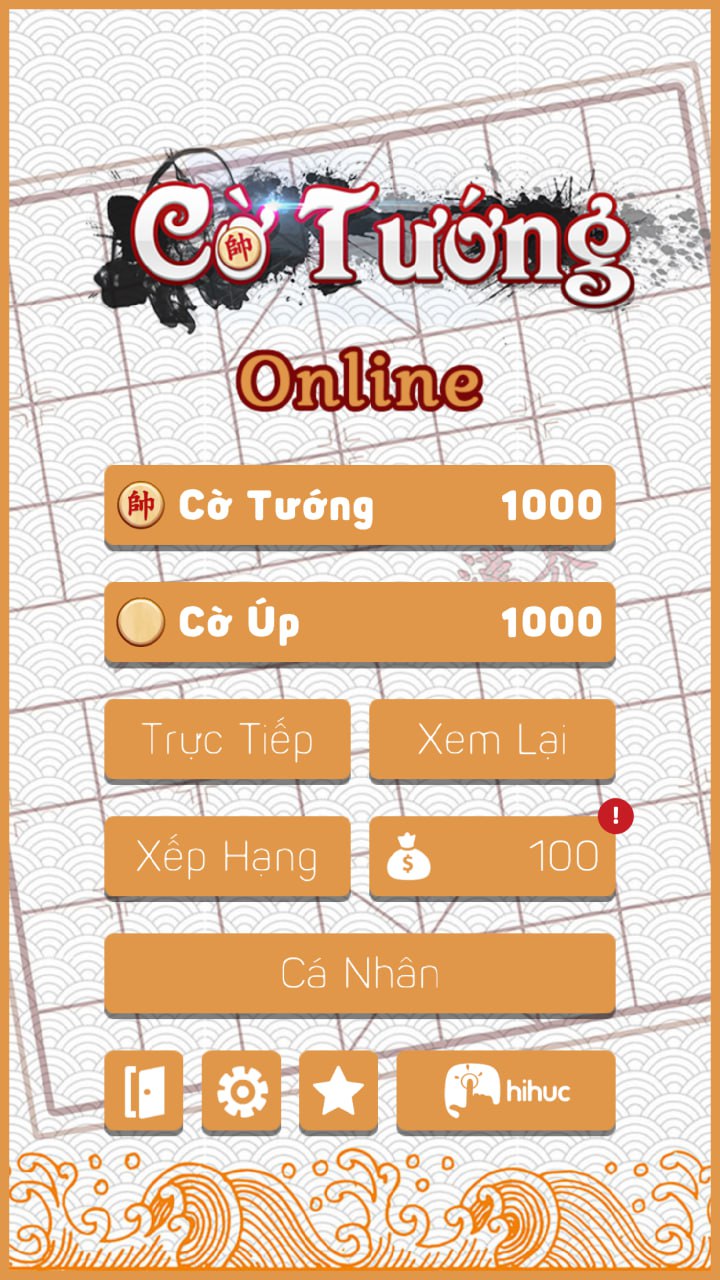Tap the star rating icon
This screenshot has height=1280, width=720.
point(338,1090)
